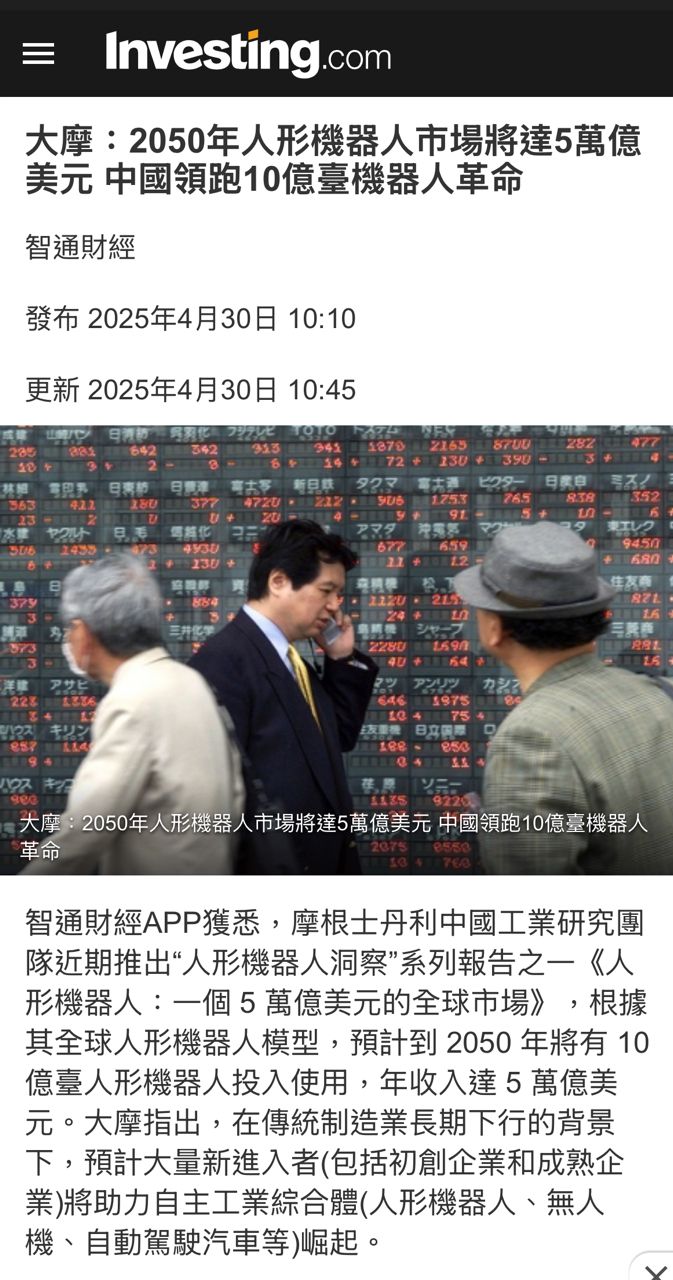Open the hamburger navigation menu
Screen dimensions: 673x1280
click(38, 54)
